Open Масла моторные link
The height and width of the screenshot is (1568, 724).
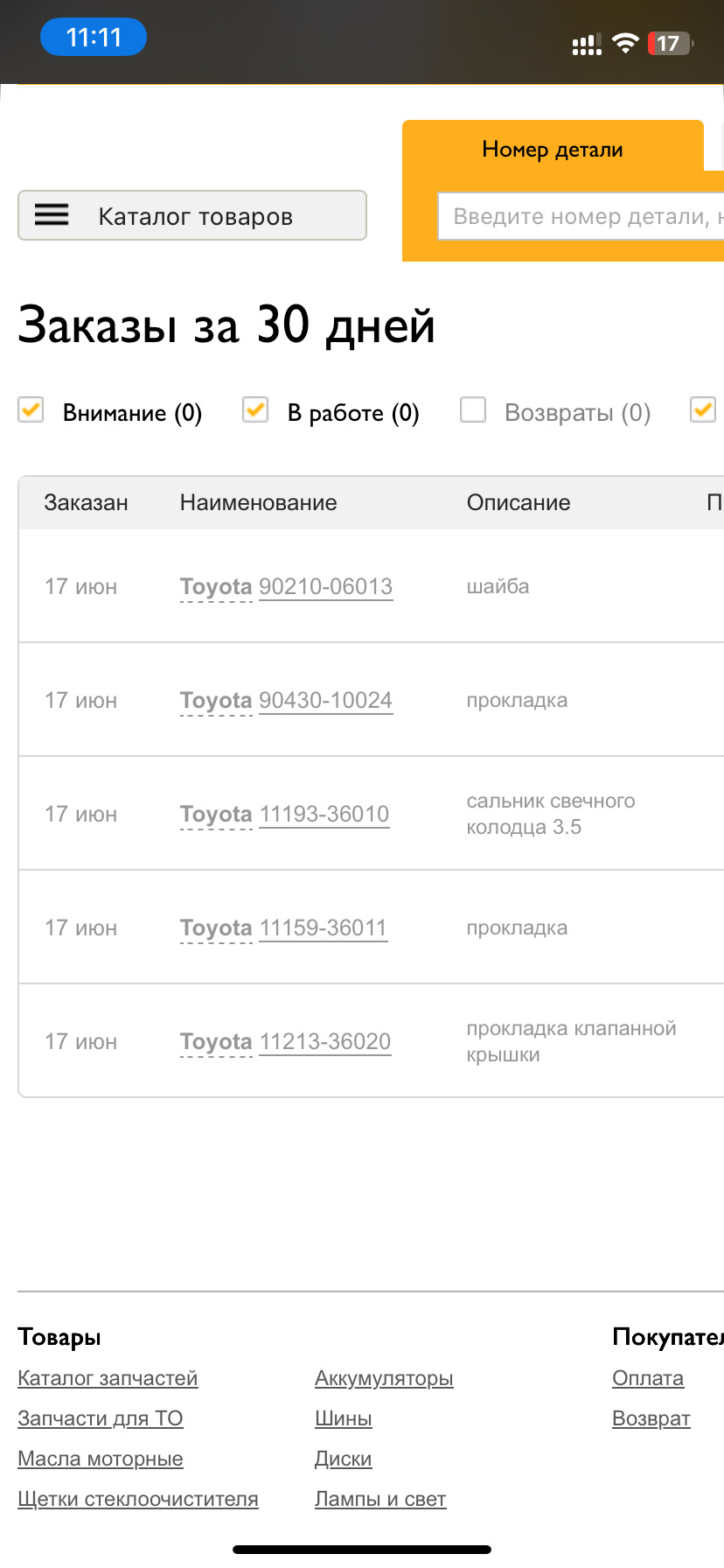tap(101, 1459)
